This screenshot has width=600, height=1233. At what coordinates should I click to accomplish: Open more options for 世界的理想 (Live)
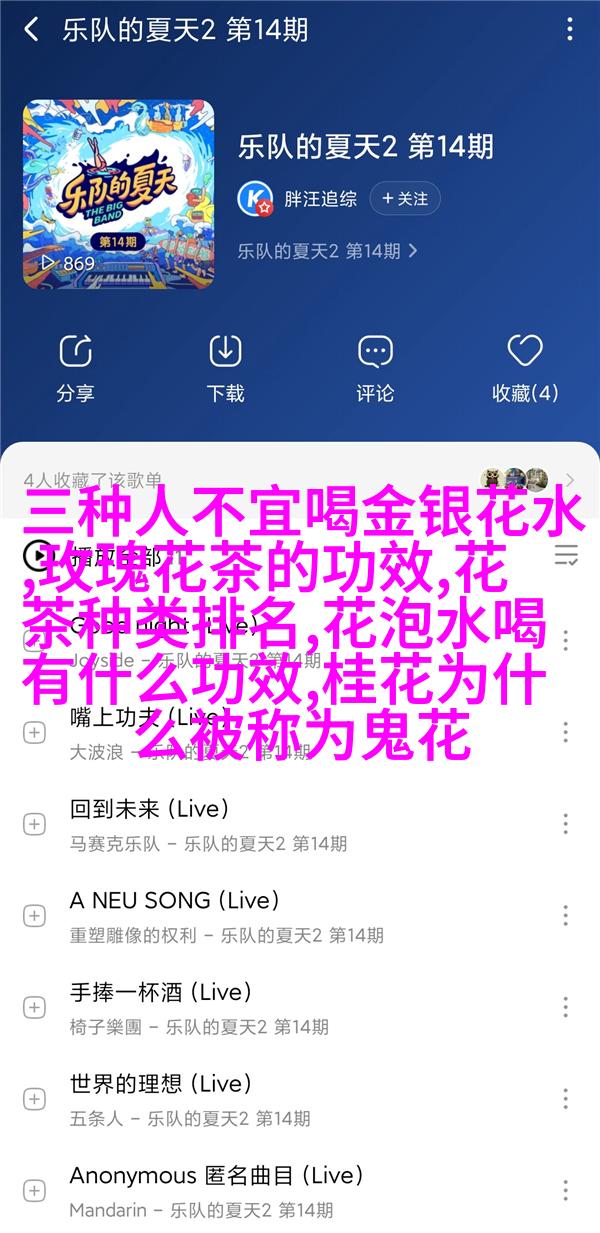coord(566,1097)
